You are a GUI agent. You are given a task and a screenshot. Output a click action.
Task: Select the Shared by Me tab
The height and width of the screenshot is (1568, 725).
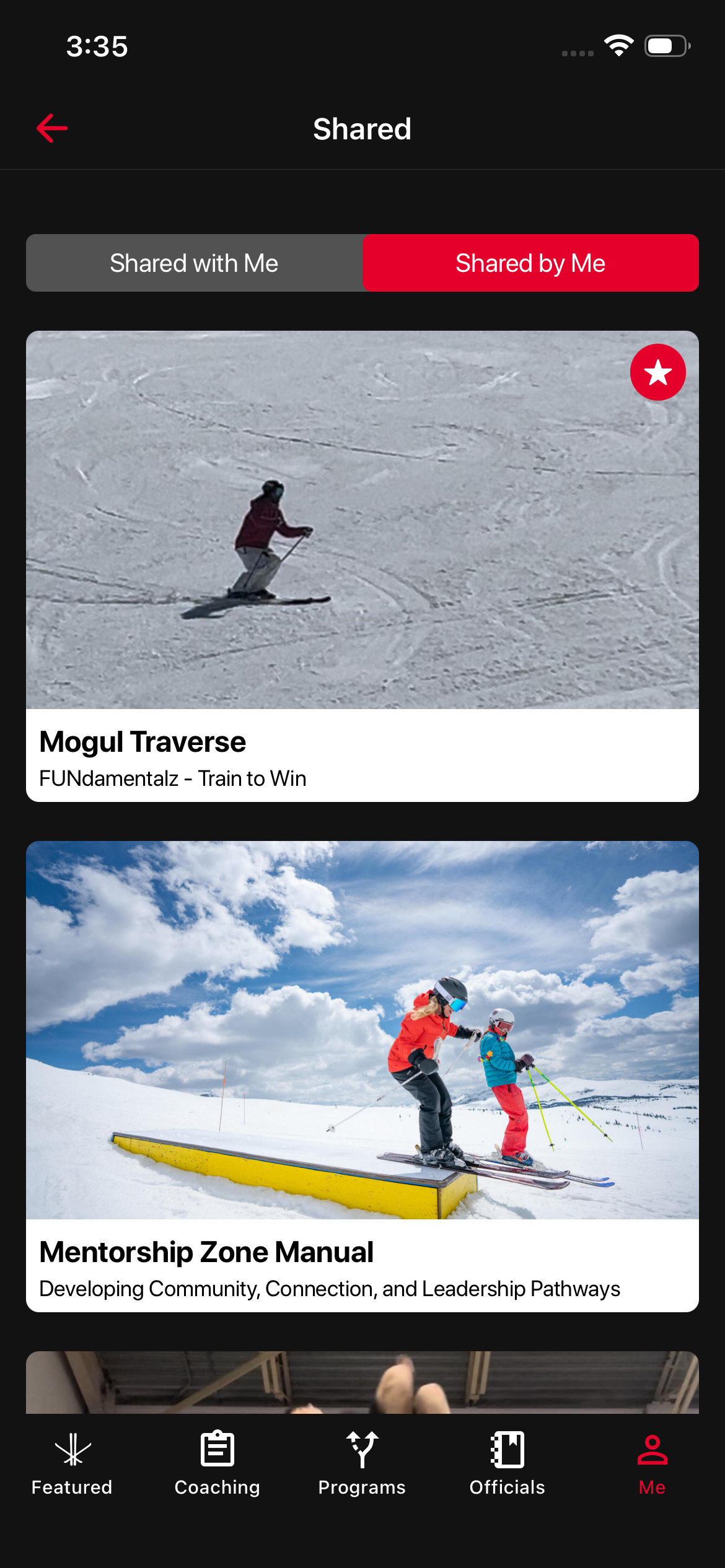click(x=530, y=263)
